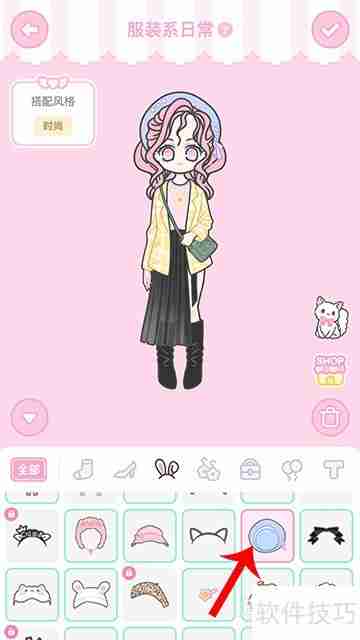Select the white bear ears hat
This screenshot has width=360, height=640.
pos(91,594)
